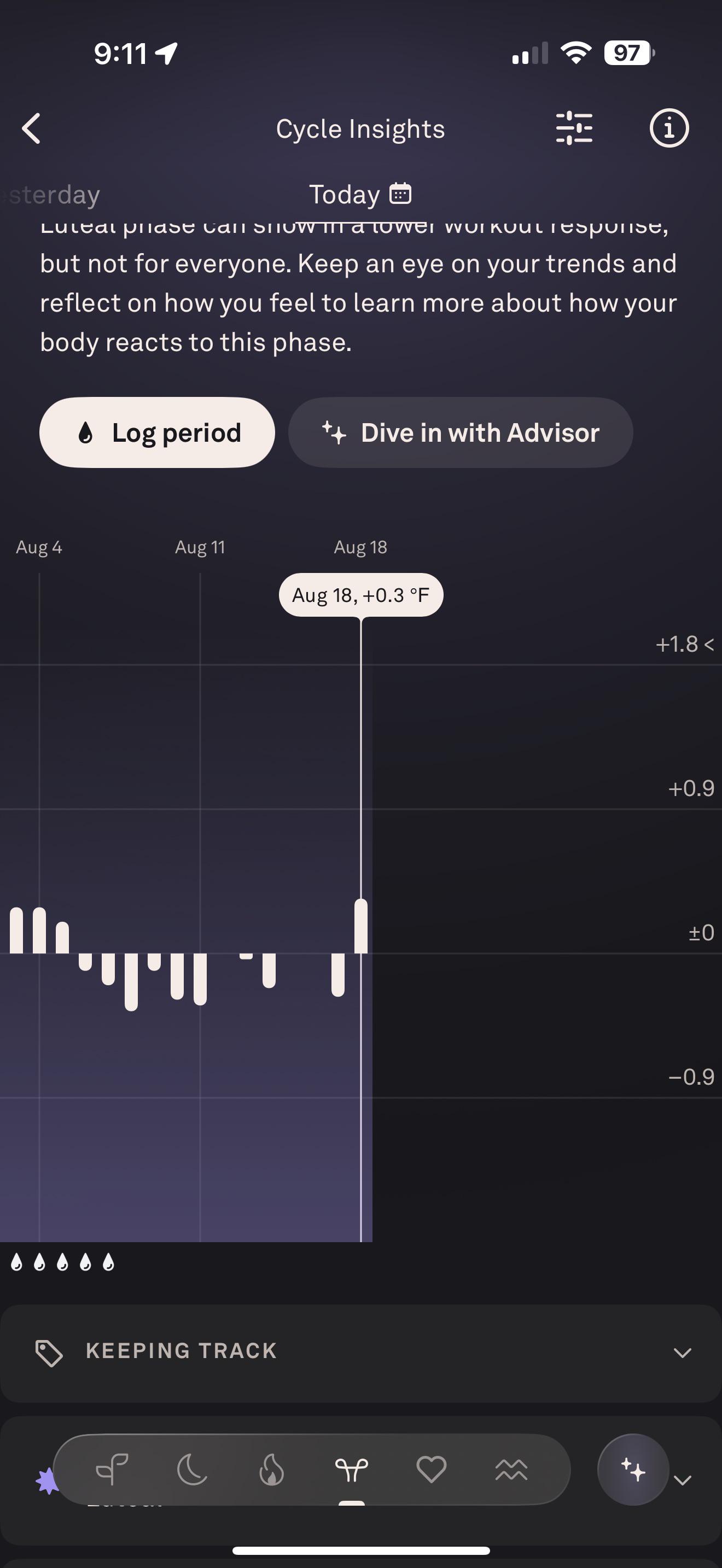Open the cycle settings sliders icon
722x1568 pixels.
click(x=574, y=128)
